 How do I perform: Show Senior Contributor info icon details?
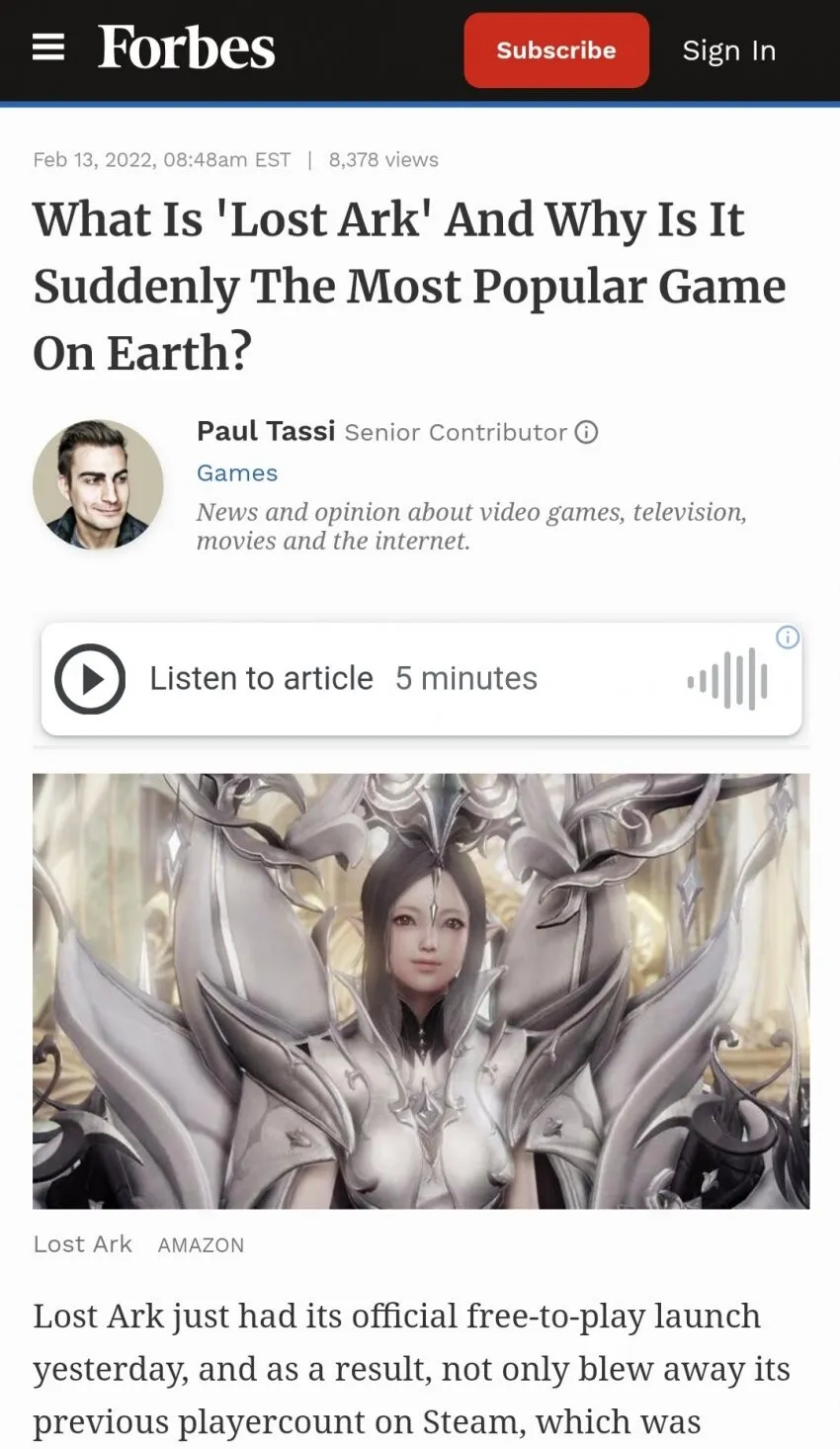coord(587,433)
